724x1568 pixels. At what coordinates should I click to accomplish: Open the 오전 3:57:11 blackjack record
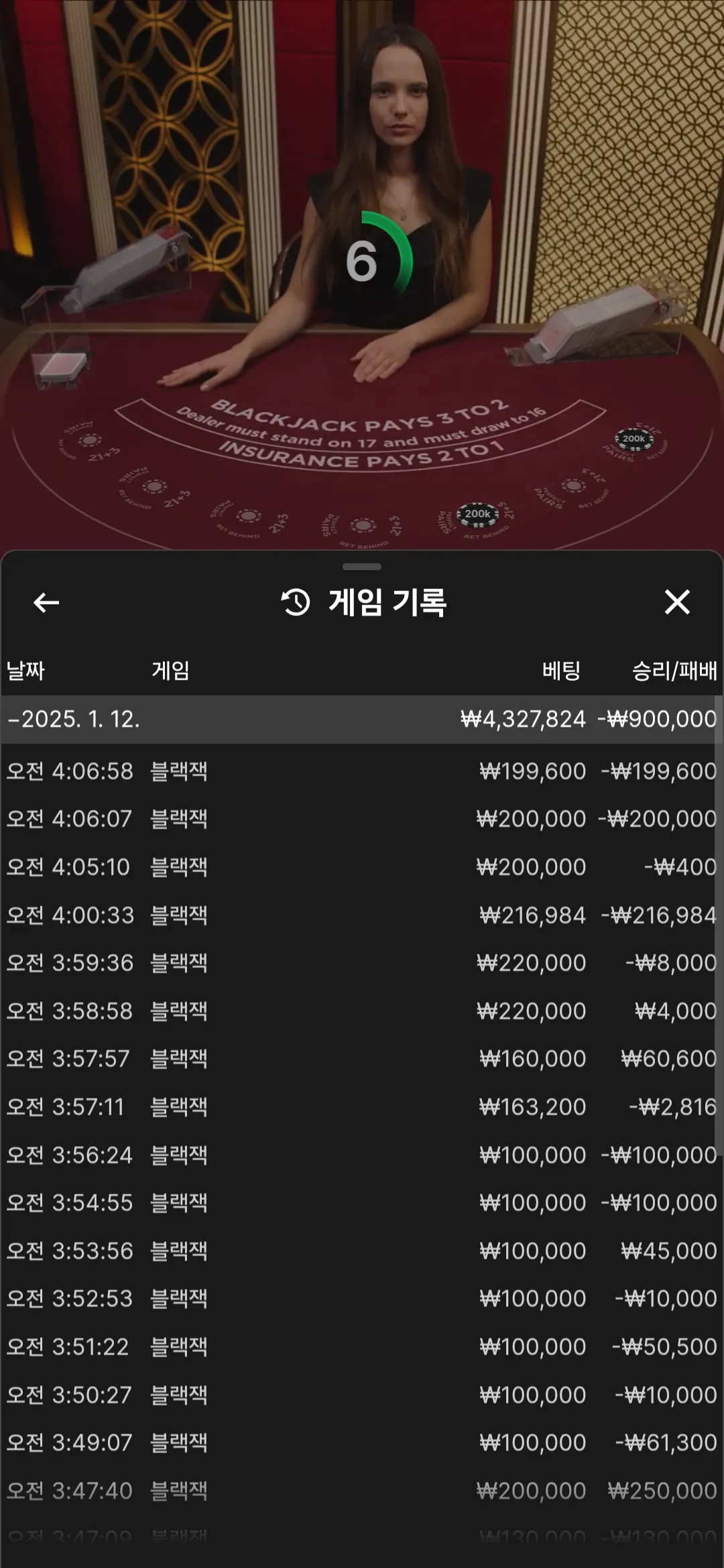(x=362, y=1107)
